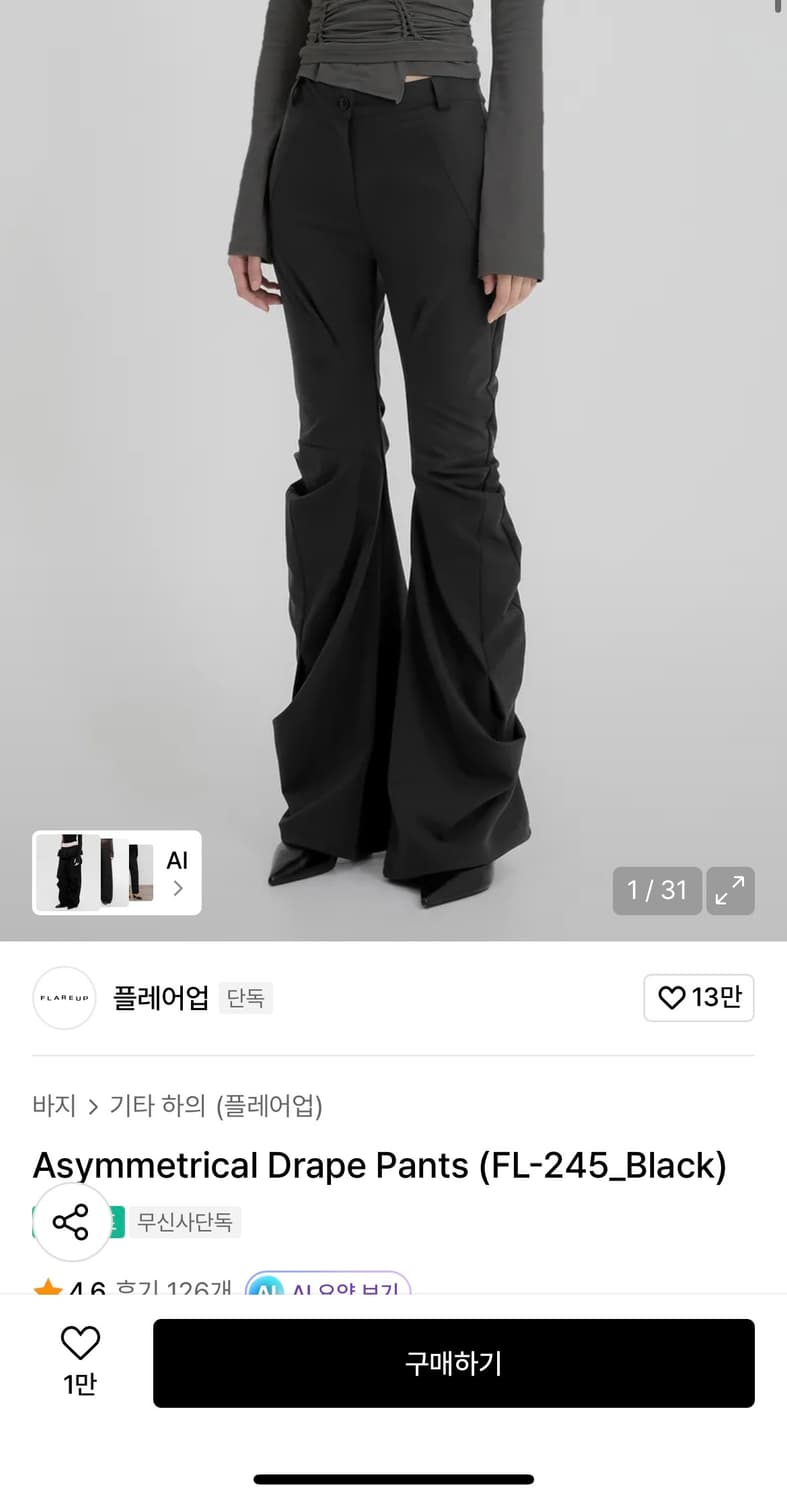The height and width of the screenshot is (1500, 787).
Task: Tap the 1/31 image counter
Action: pos(657,891)
